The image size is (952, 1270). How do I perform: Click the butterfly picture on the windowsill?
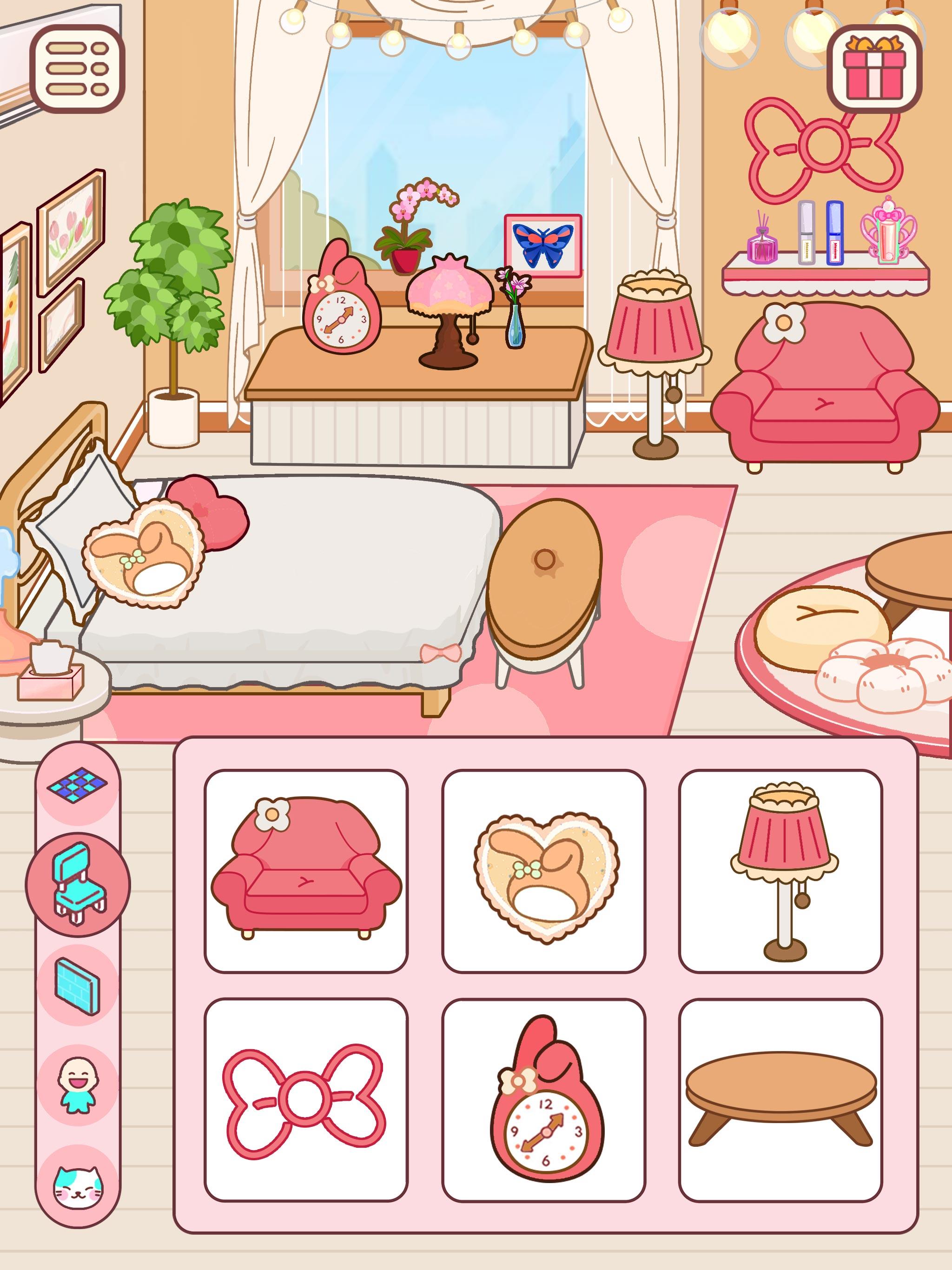542,244
